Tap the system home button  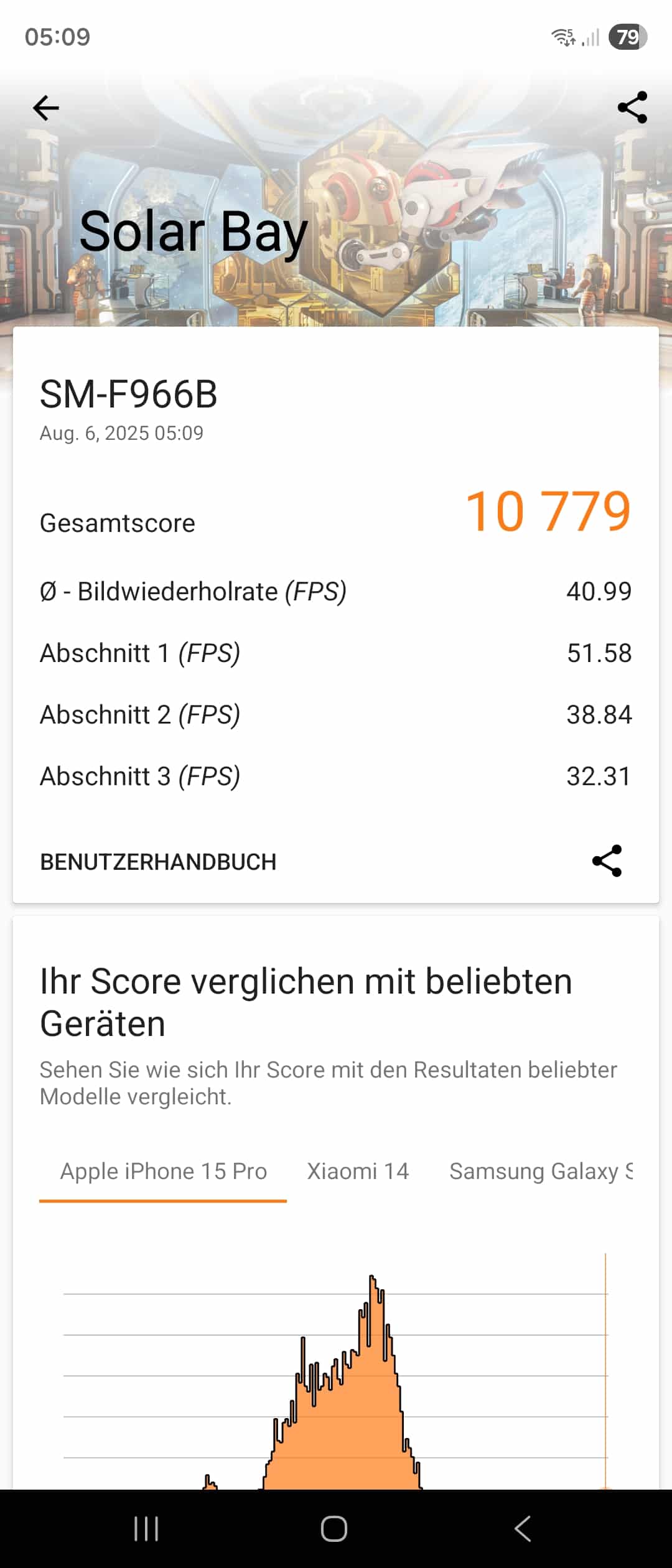334,1529
